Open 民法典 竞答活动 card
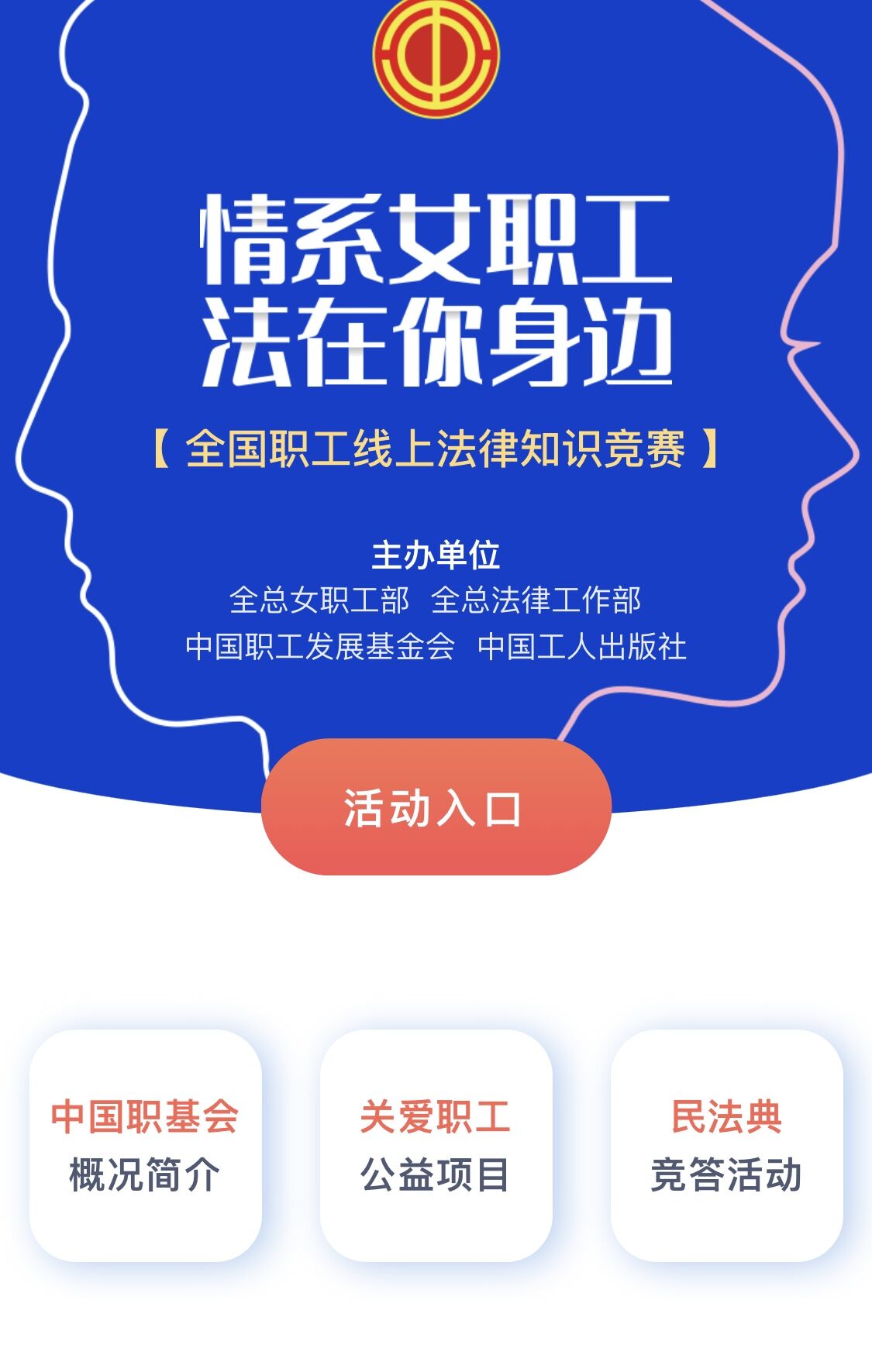The image size is (872, 1372). [x=726, y=1145]
